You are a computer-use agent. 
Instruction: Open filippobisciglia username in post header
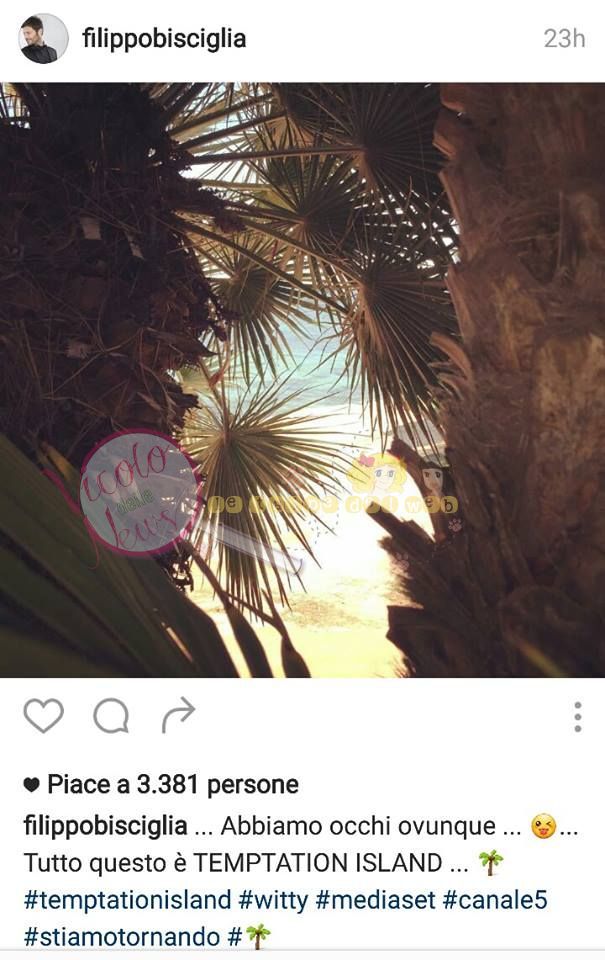point(164,39)
